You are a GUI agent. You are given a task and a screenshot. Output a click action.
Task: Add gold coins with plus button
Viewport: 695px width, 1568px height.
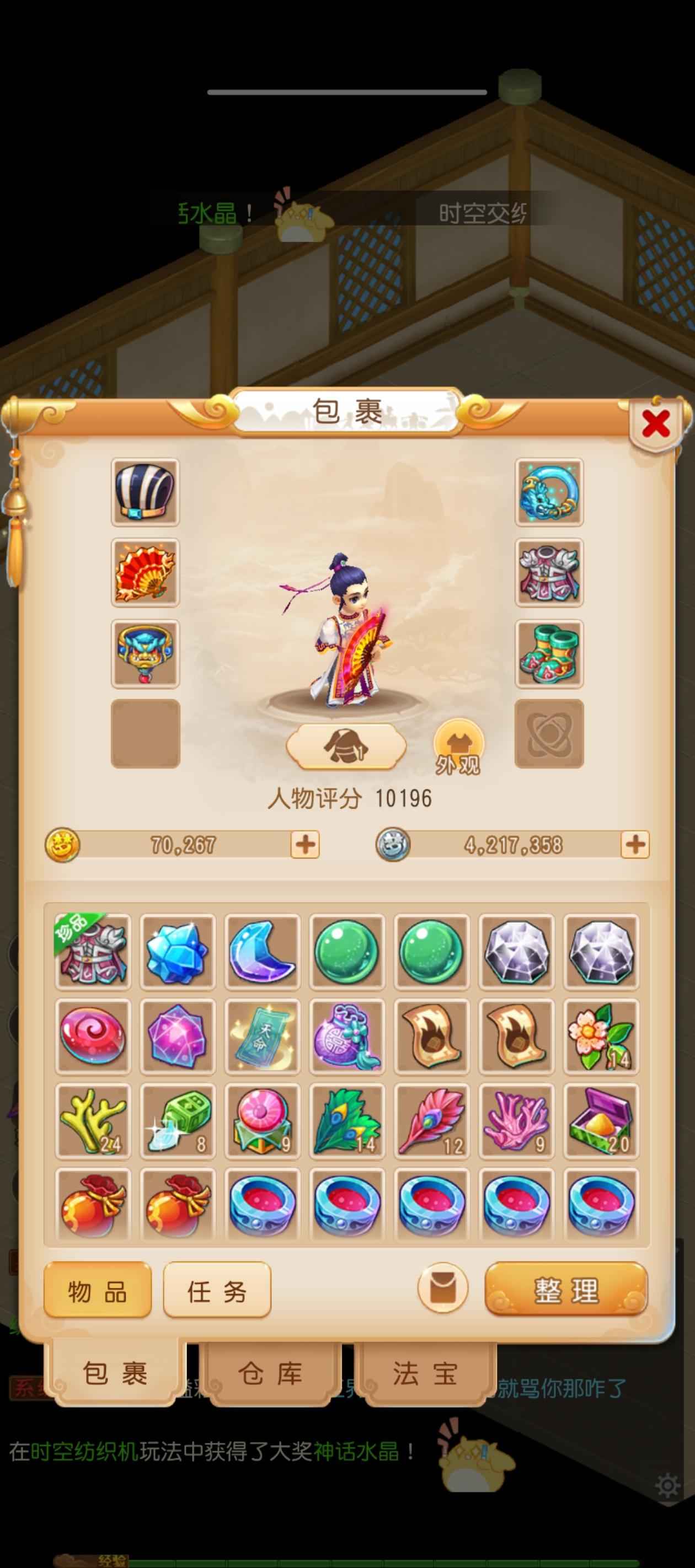click(x=304, y=844)
